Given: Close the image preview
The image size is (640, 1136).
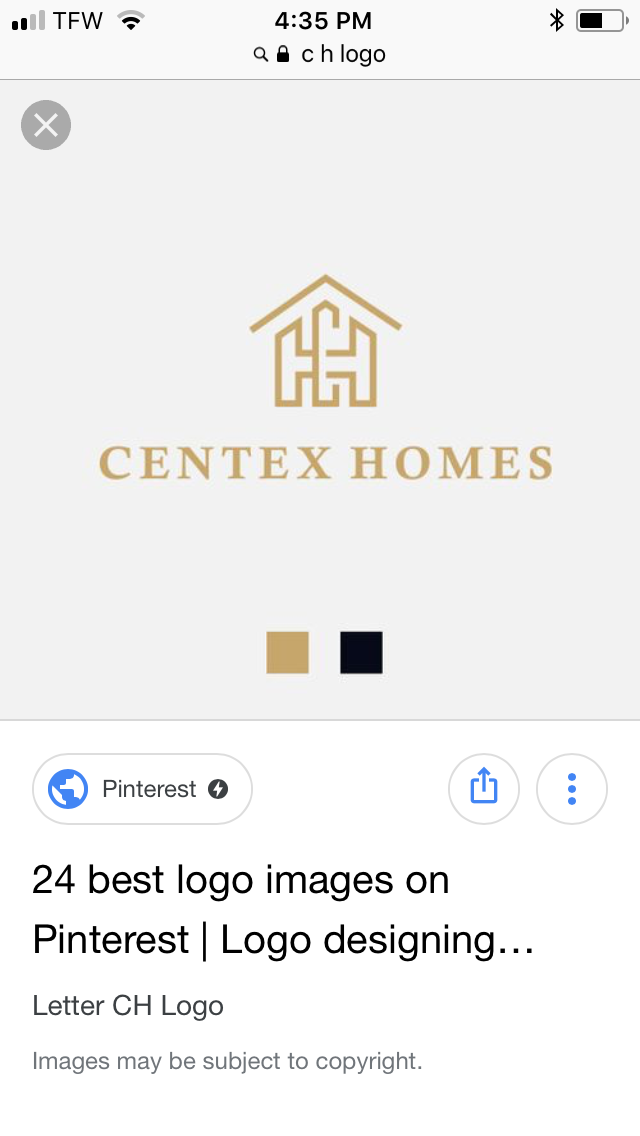Looking at the screenshot, I should pos(46,125).
